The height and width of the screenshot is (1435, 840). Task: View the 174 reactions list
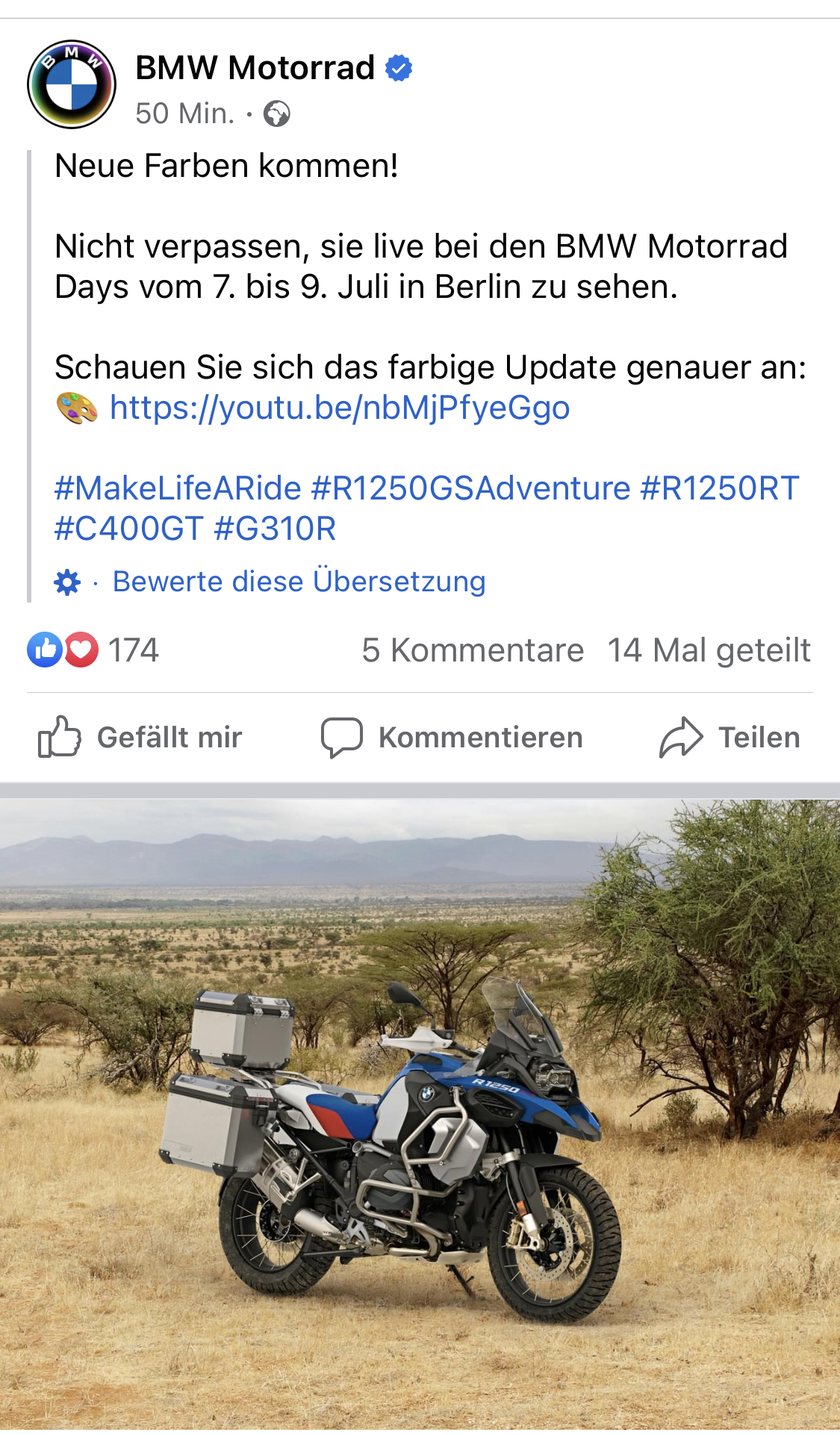(x=93, y=650)
